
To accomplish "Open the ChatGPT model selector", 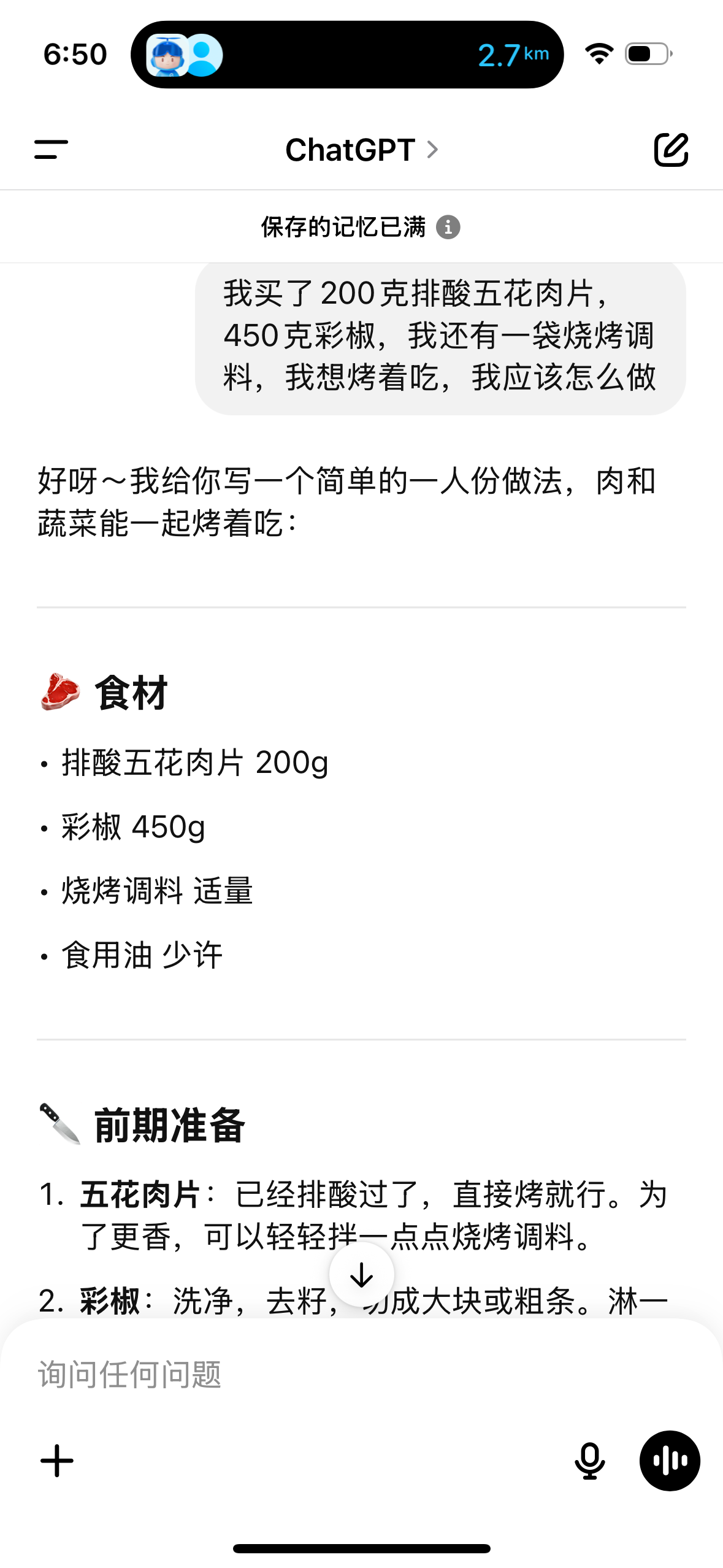I will coord(362,150).
